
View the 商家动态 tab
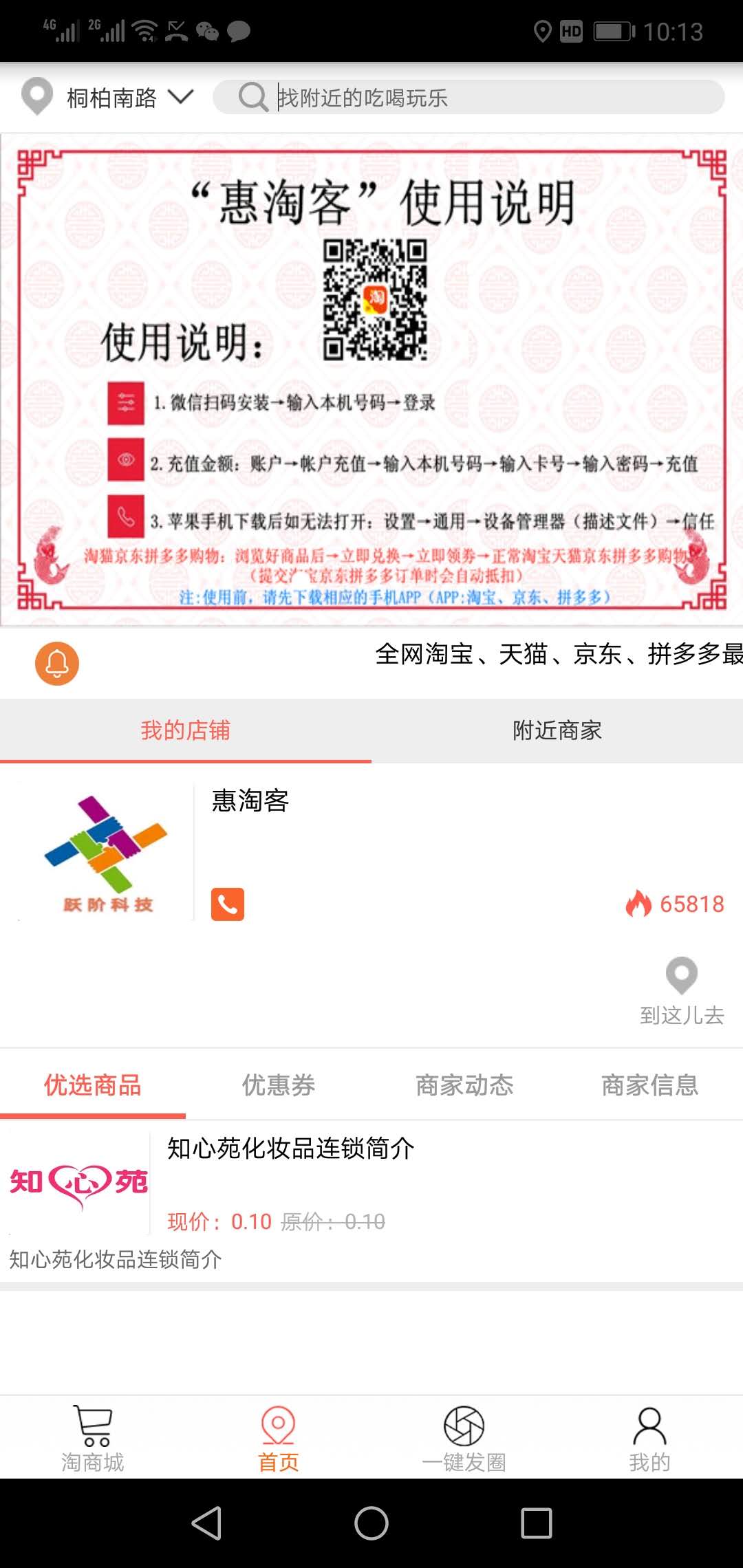click(x=464, y=1085)
